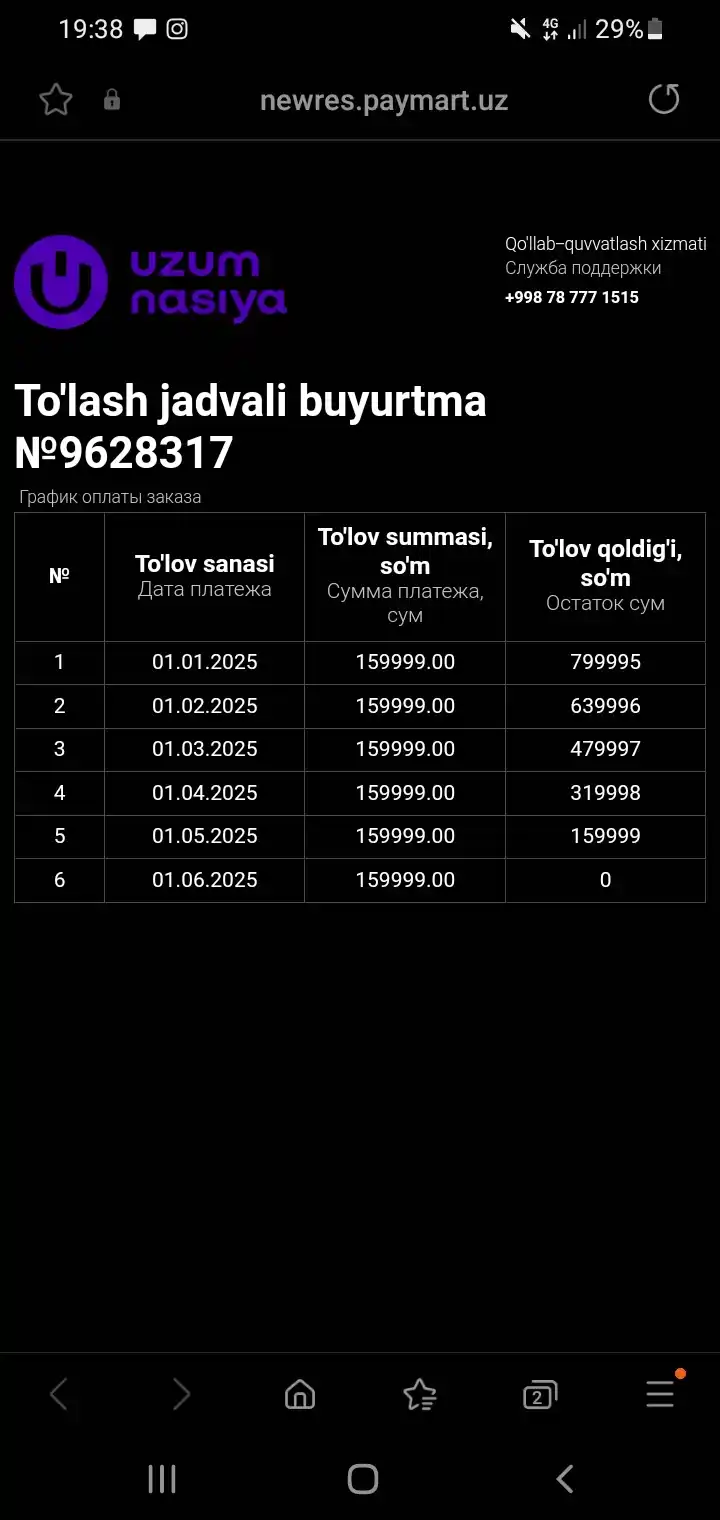The width and height of the screenshot is (720, 1520).
Task: Reload the page
Action: click(664, 99)
